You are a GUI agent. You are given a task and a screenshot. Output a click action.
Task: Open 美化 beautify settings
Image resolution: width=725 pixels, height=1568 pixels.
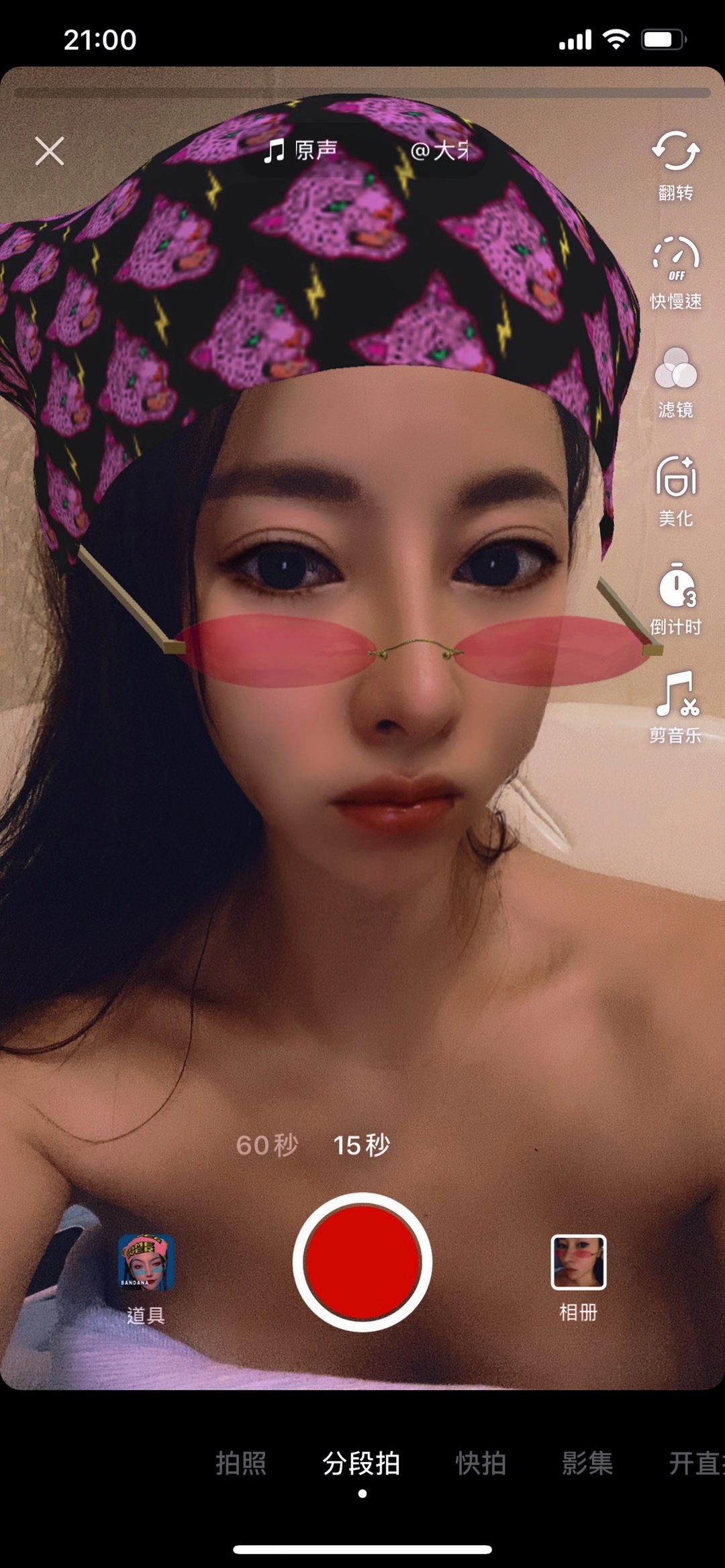click(675, 490)
